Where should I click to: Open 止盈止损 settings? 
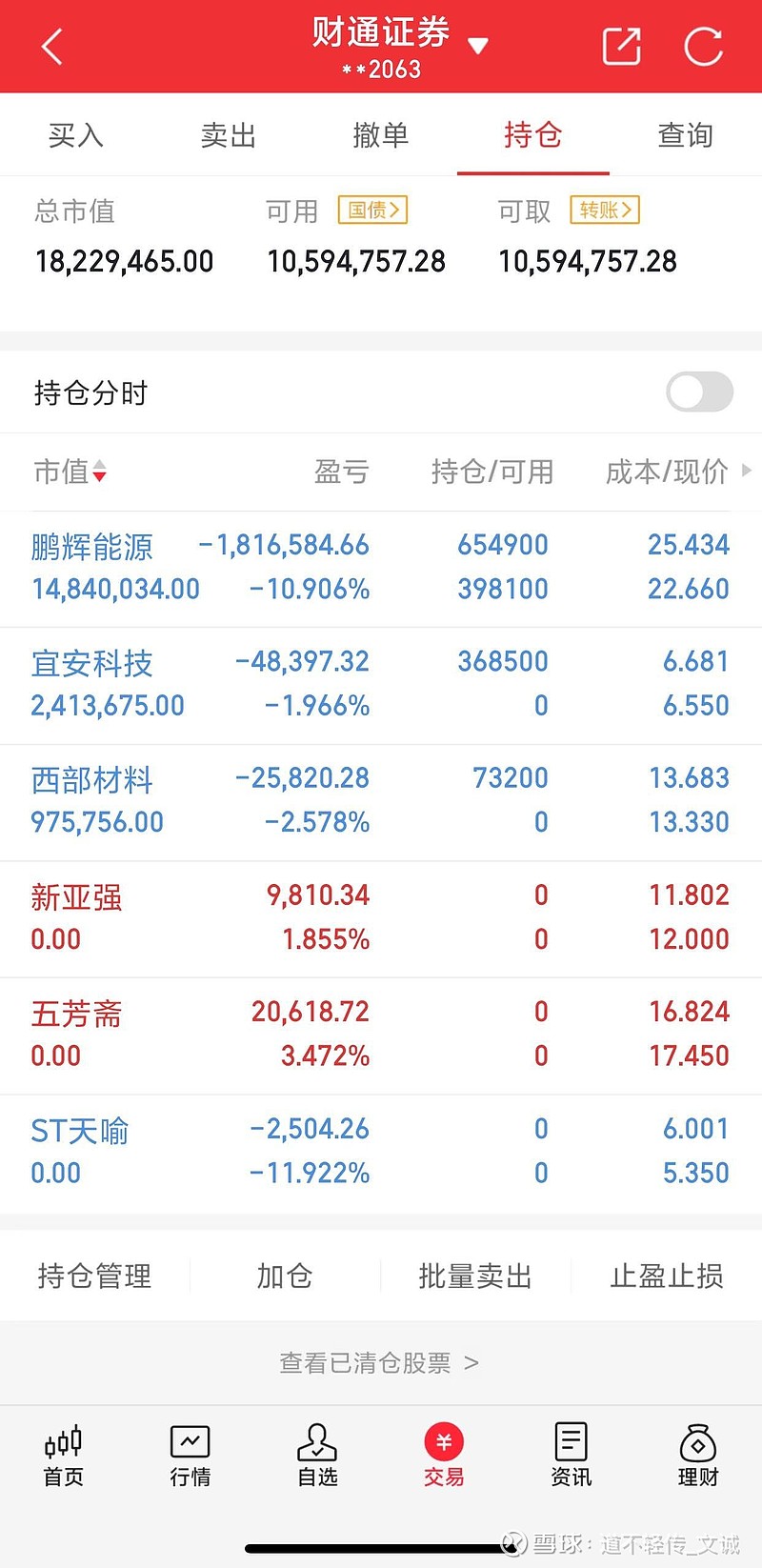[x=667, y=1276]
